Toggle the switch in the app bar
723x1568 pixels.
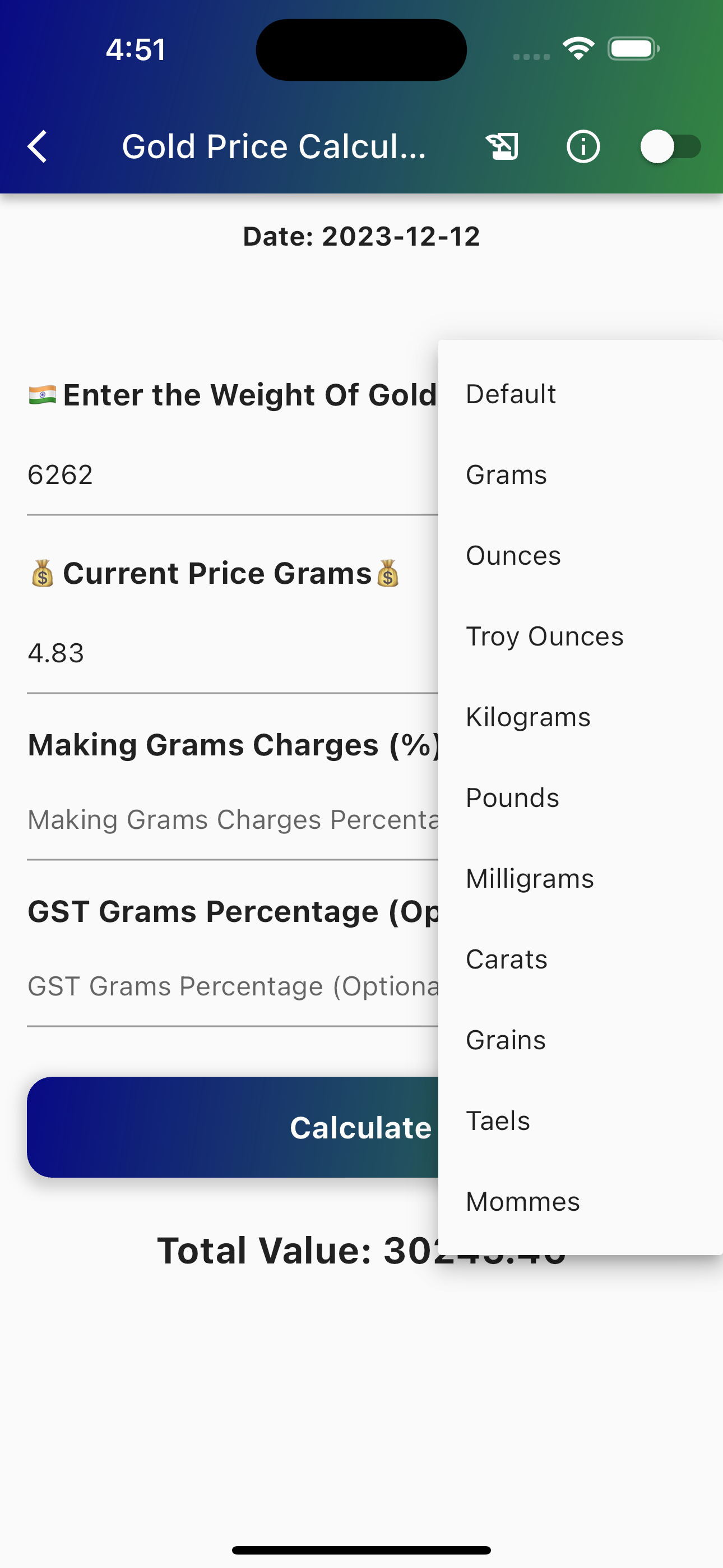pos(669,147)
